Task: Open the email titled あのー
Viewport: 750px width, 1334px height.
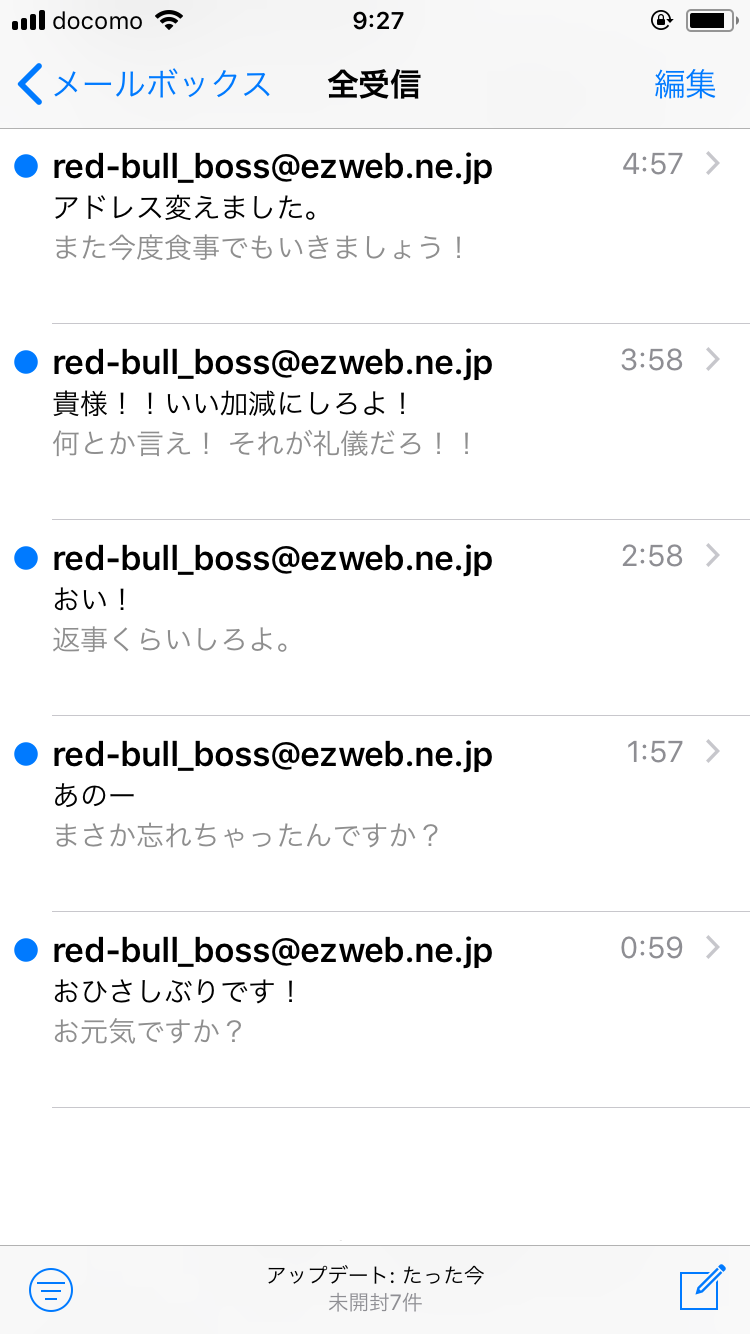Action: point(375,814)
